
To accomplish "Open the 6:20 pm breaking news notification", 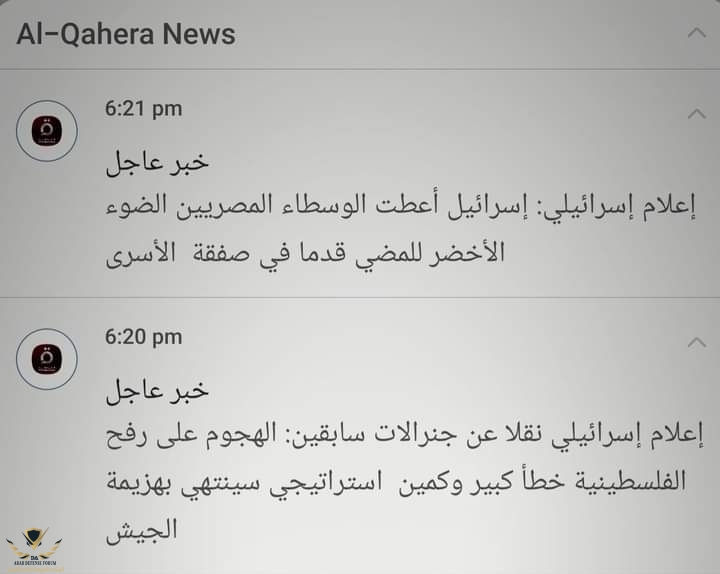I will pyautogui.click(x=400, y=460).
